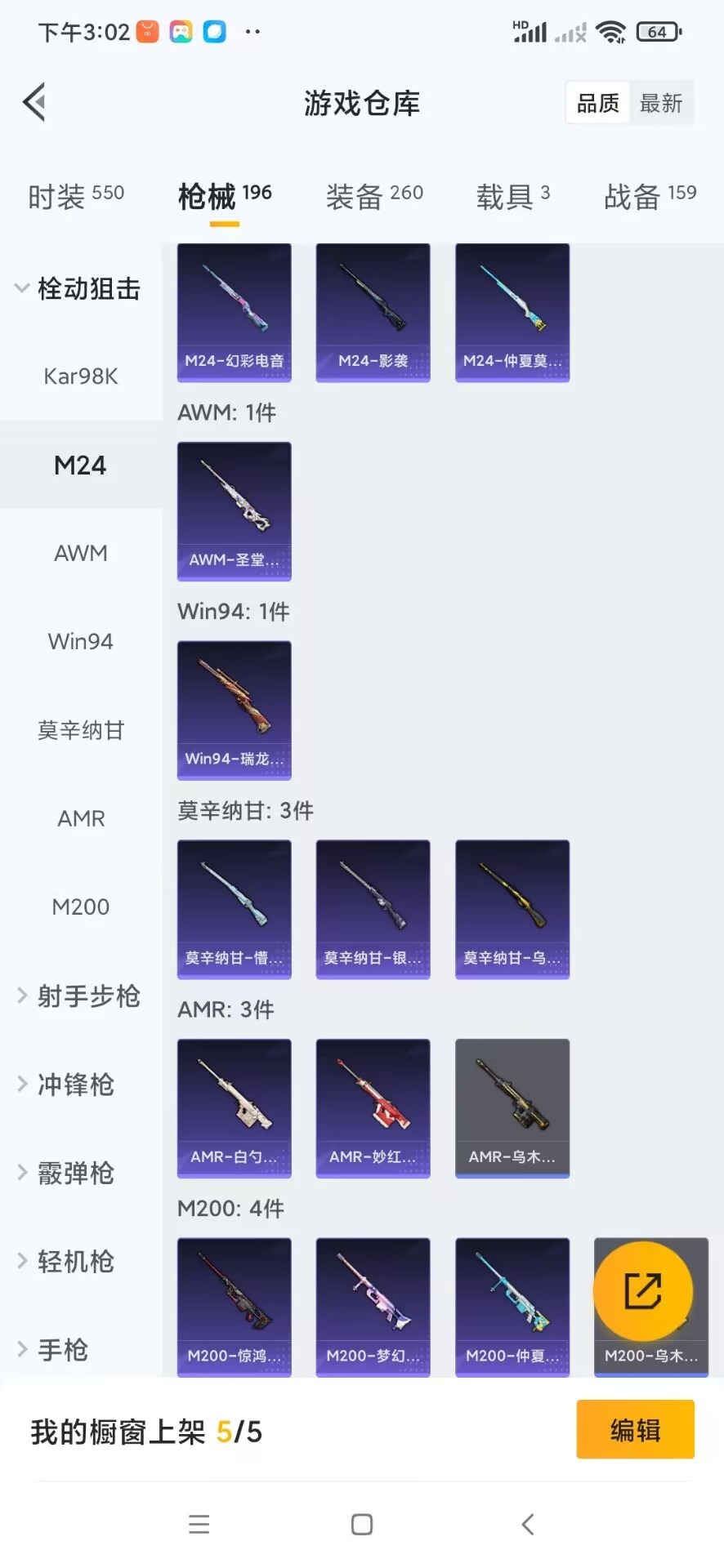Go back using the top-left arrow
Screen dimensions: 724x1568
(34, 103)
